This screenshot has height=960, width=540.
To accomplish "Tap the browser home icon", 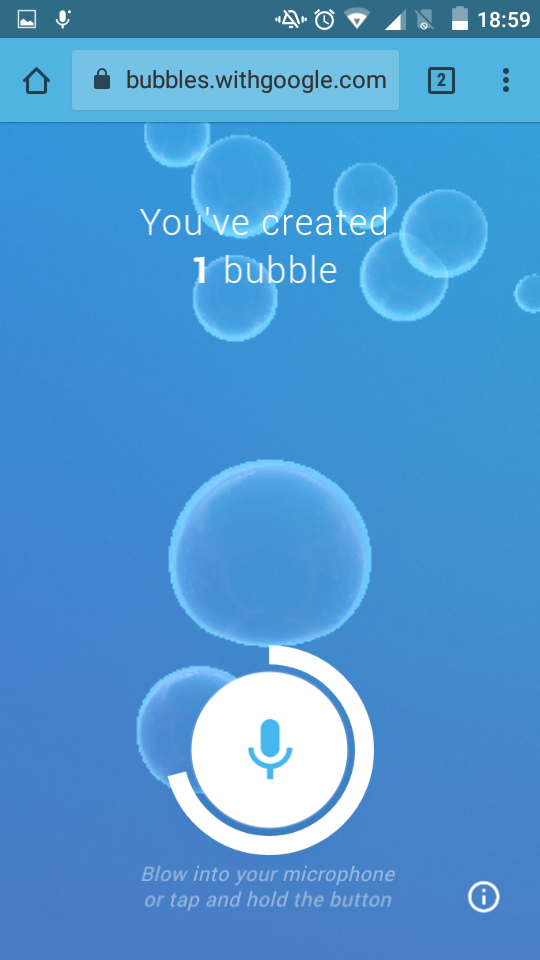I will tap(36, 80).
